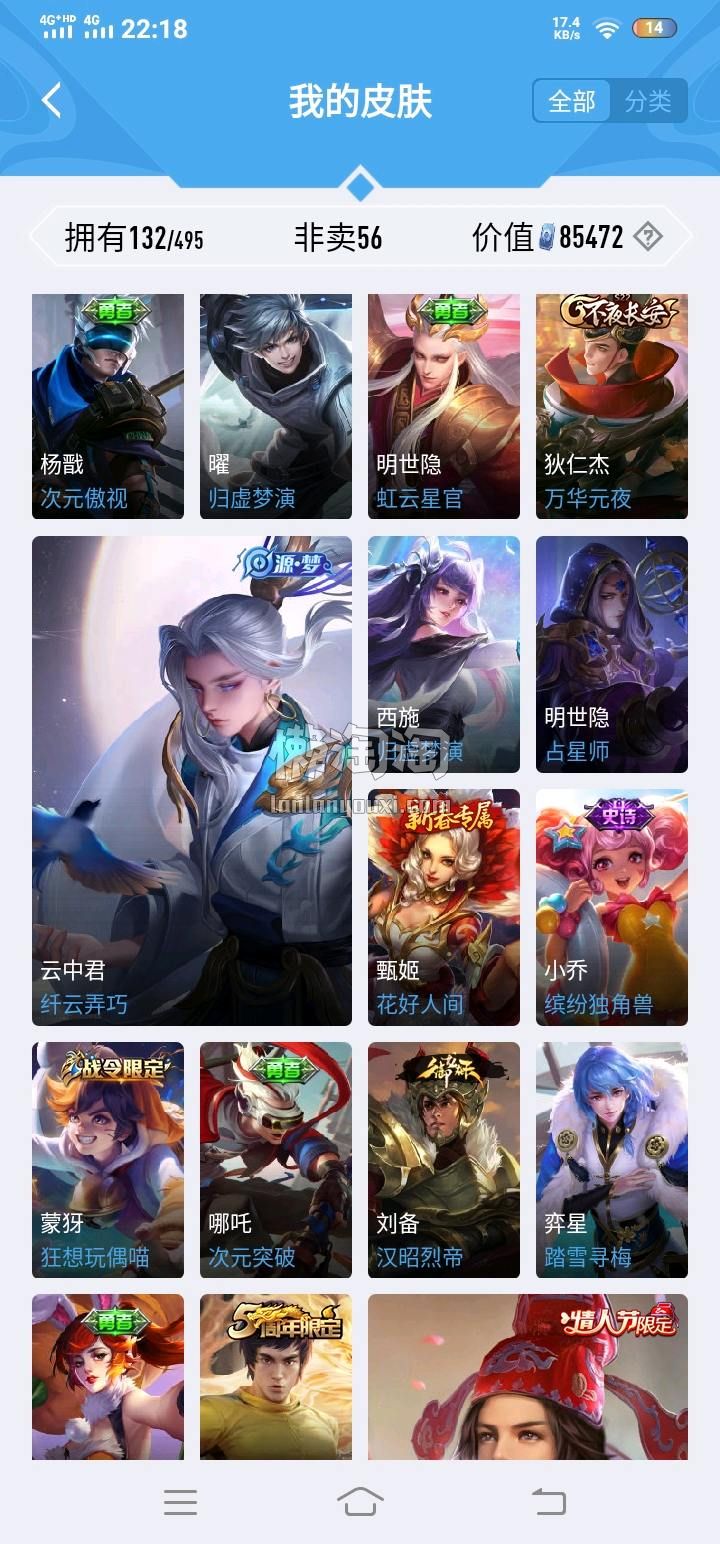
Task: Go back using the top-left arrow
Action: coord(52,100)
